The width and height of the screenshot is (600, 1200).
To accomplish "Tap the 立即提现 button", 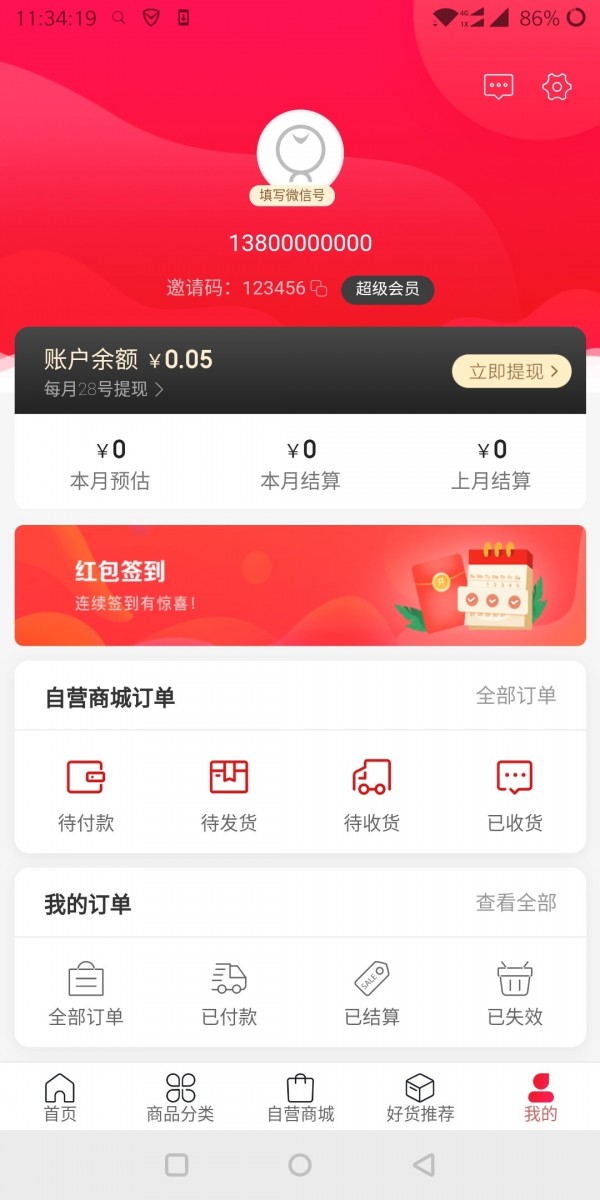I will 511,371.
